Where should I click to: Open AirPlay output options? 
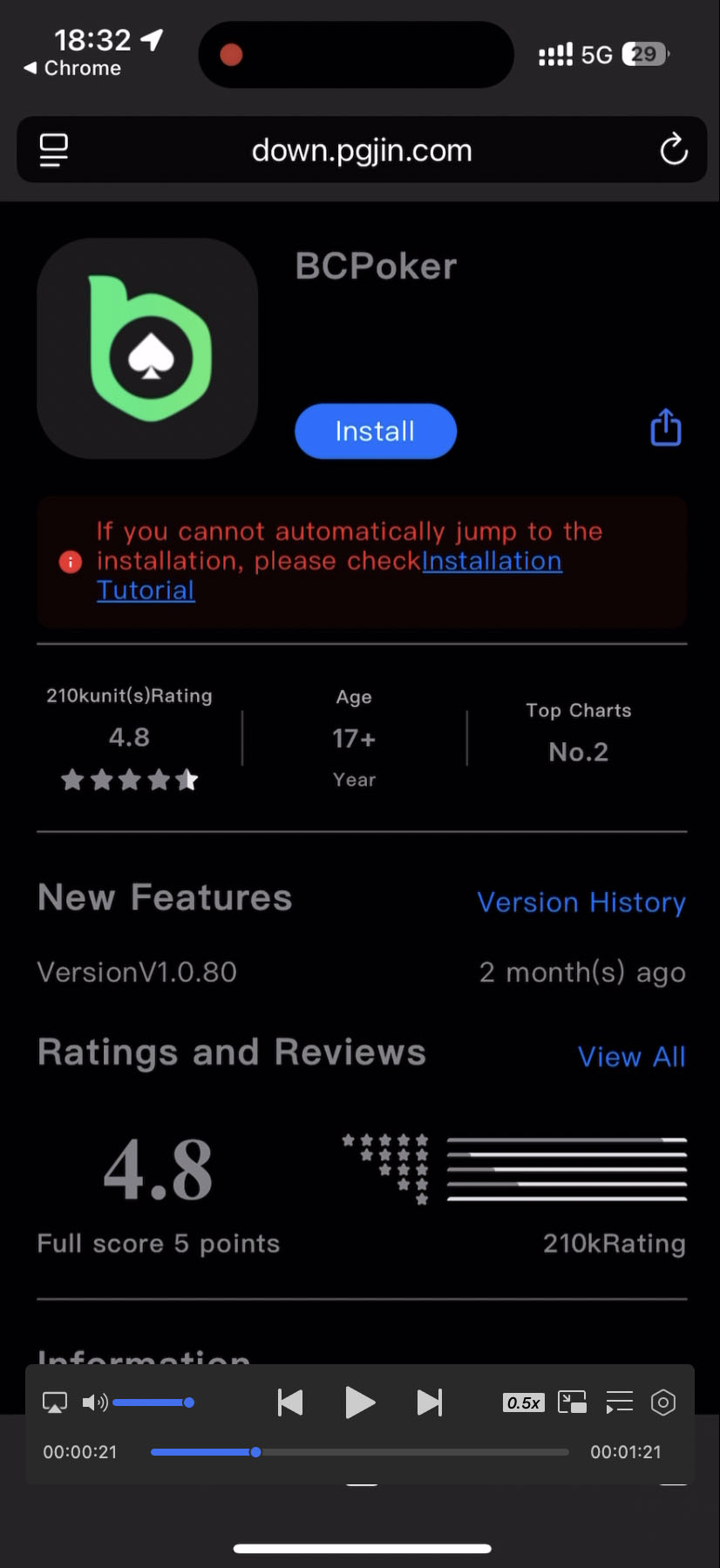point(55,1402)
